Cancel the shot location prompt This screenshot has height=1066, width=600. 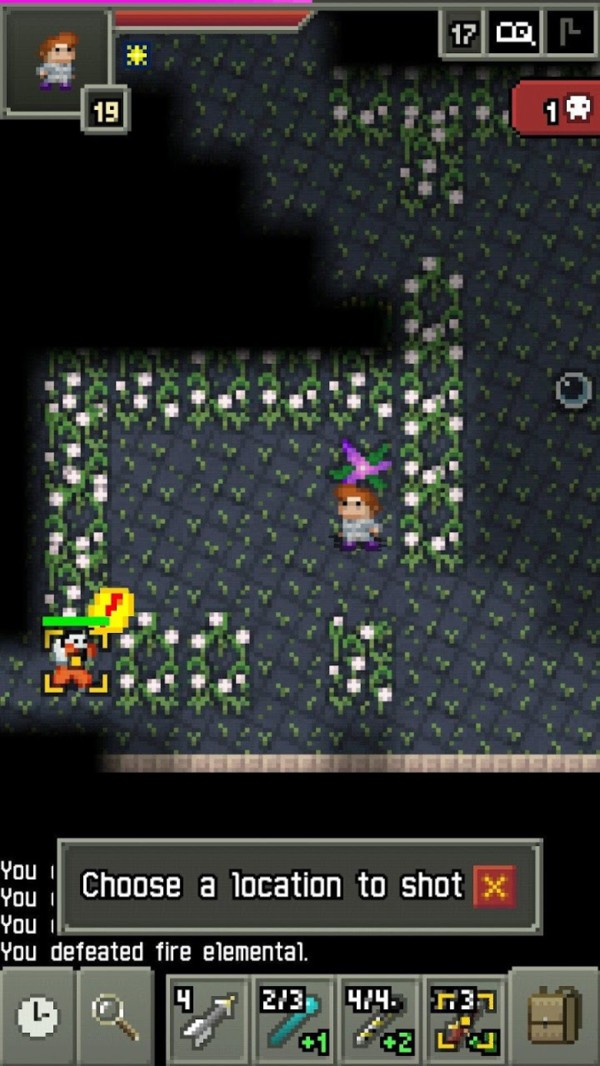pyautogui.click(x=493, y=886)
